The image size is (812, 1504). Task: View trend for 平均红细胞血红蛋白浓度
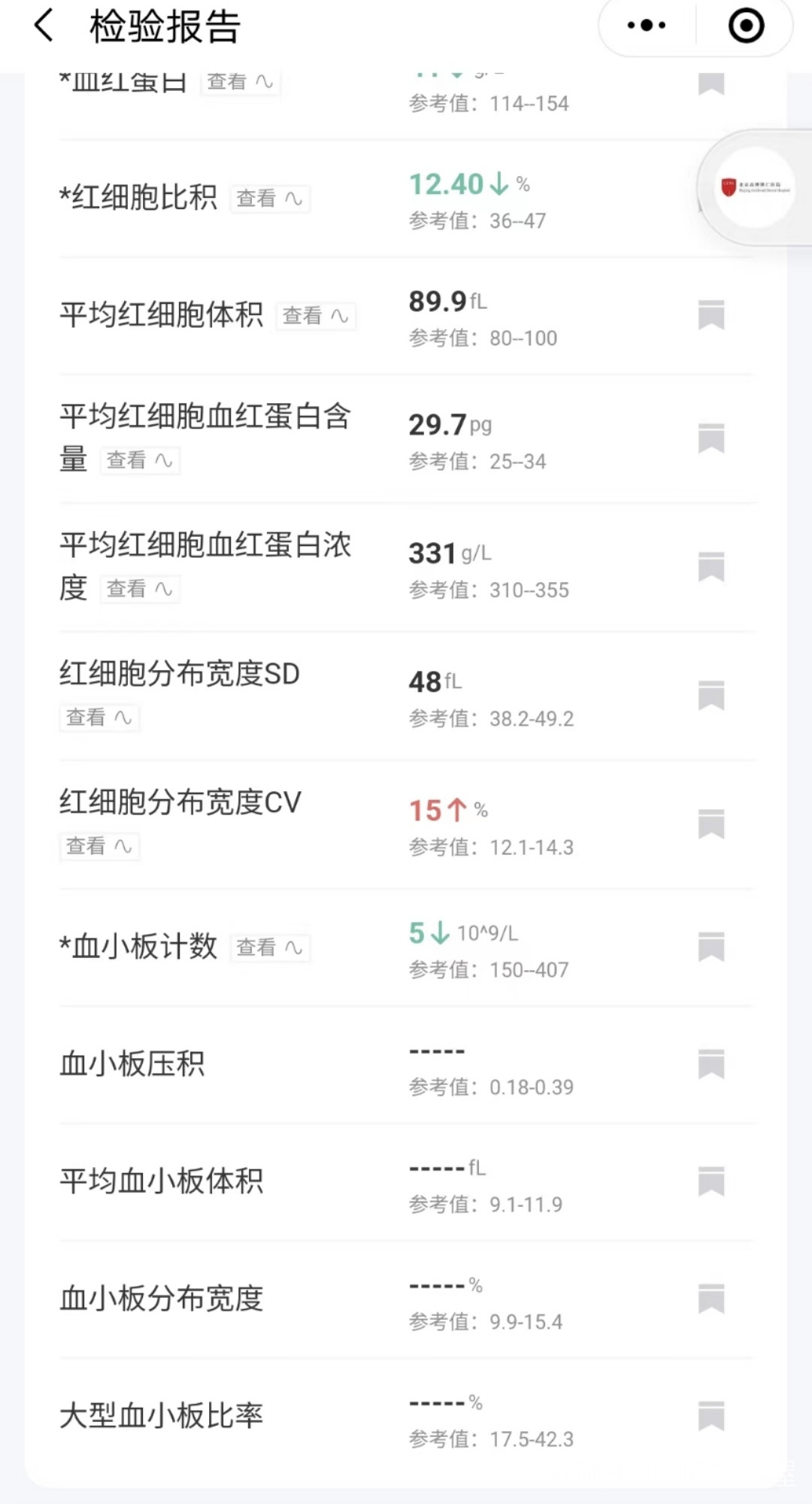click(140, 589)
